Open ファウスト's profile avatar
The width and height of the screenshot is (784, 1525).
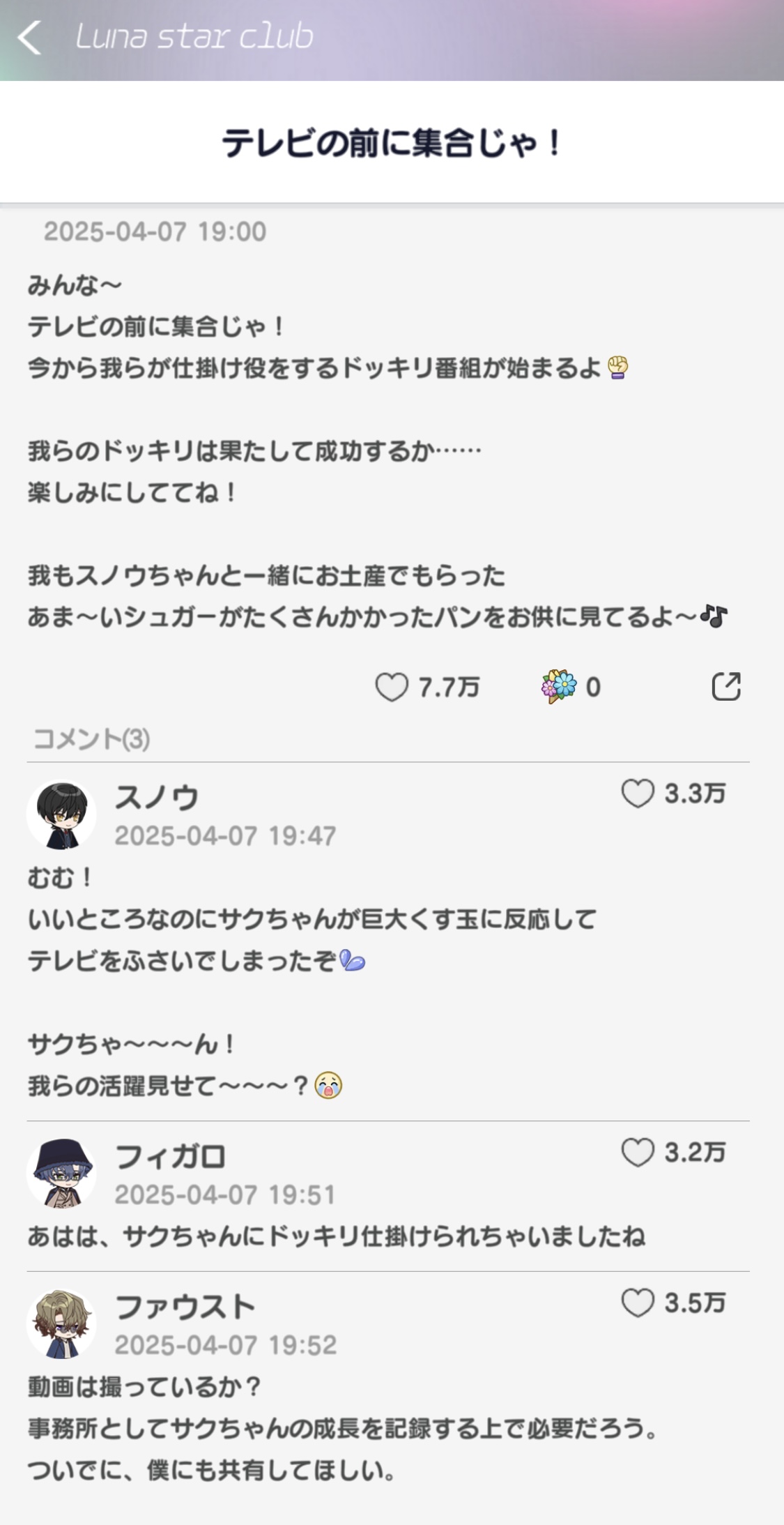coord(61,1323)
